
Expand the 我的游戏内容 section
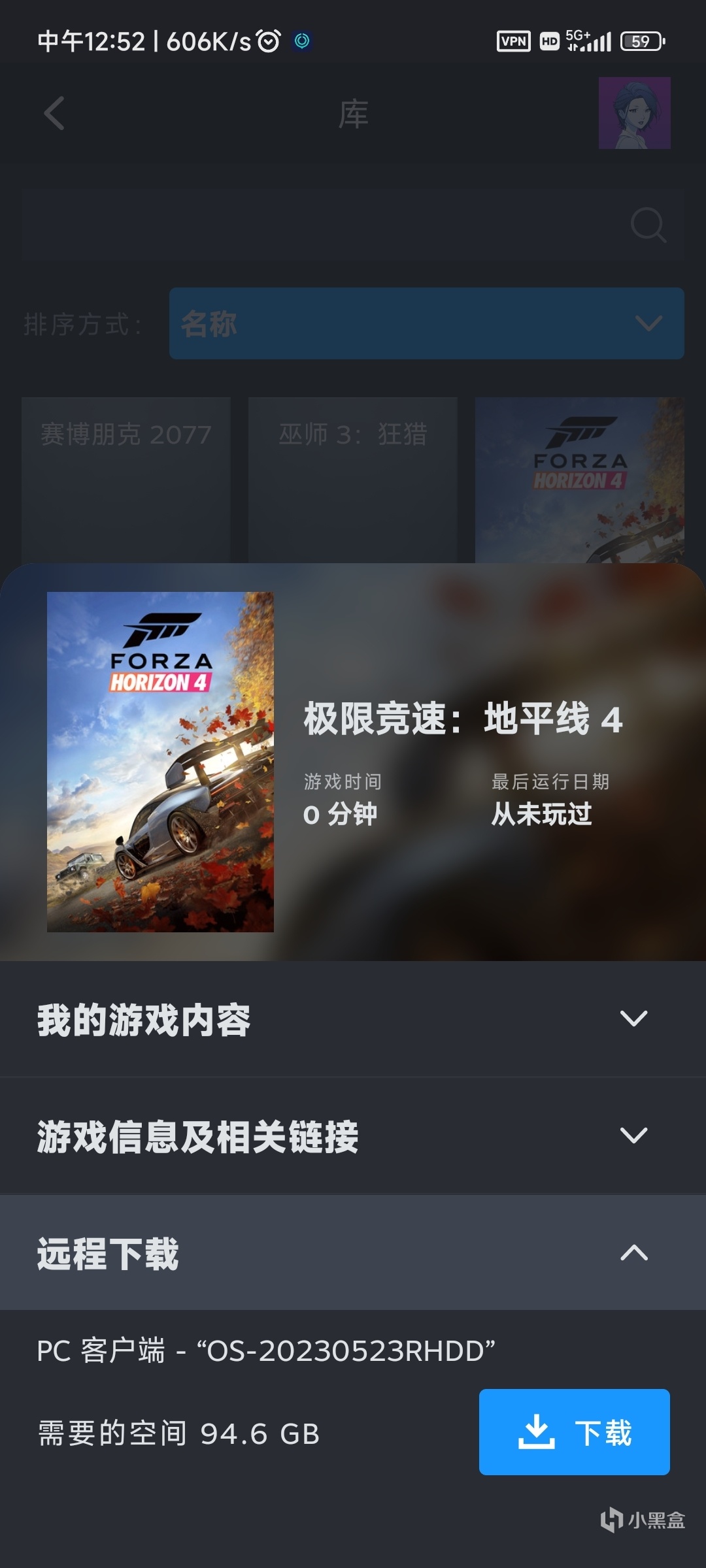pos(353,1019)
